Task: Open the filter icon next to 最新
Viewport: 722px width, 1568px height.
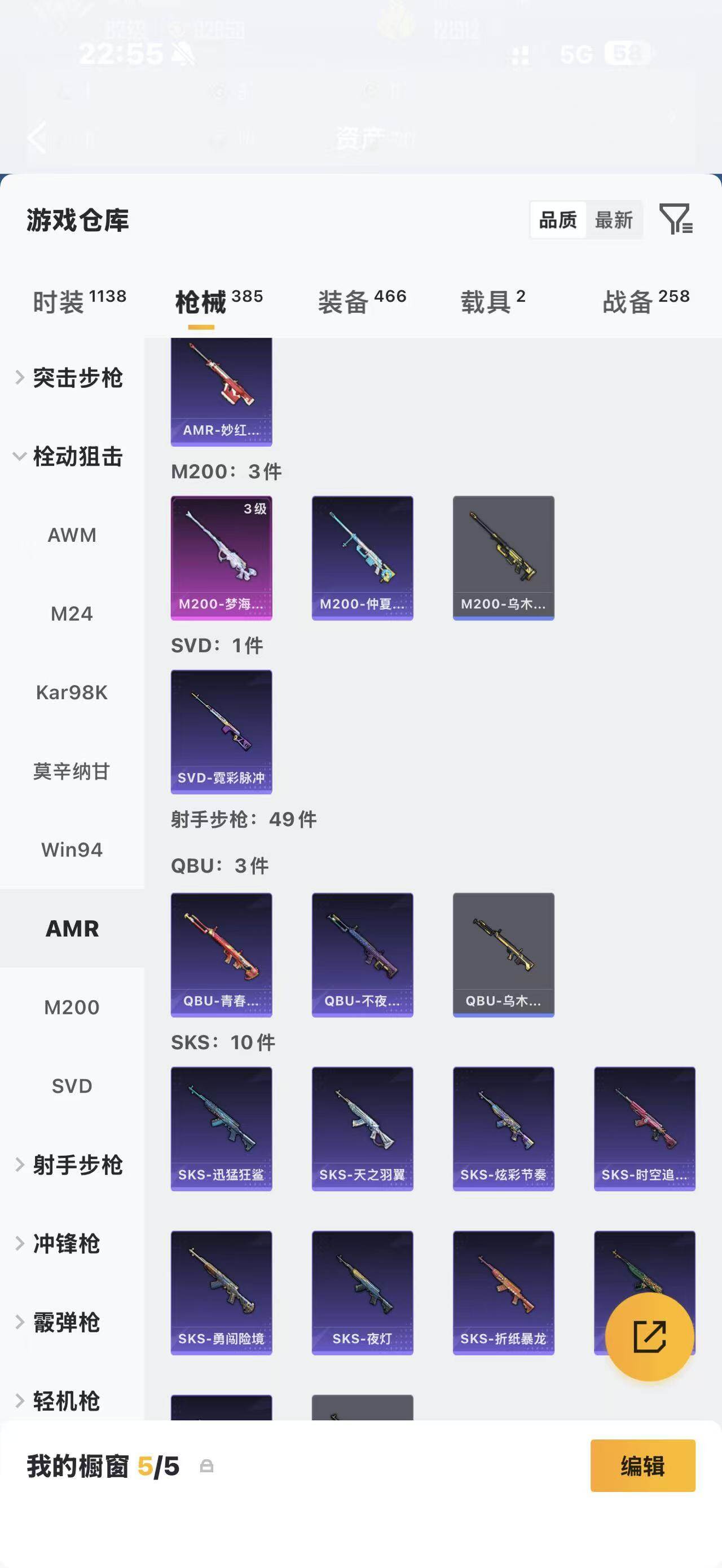Action: tap(676, 219)
